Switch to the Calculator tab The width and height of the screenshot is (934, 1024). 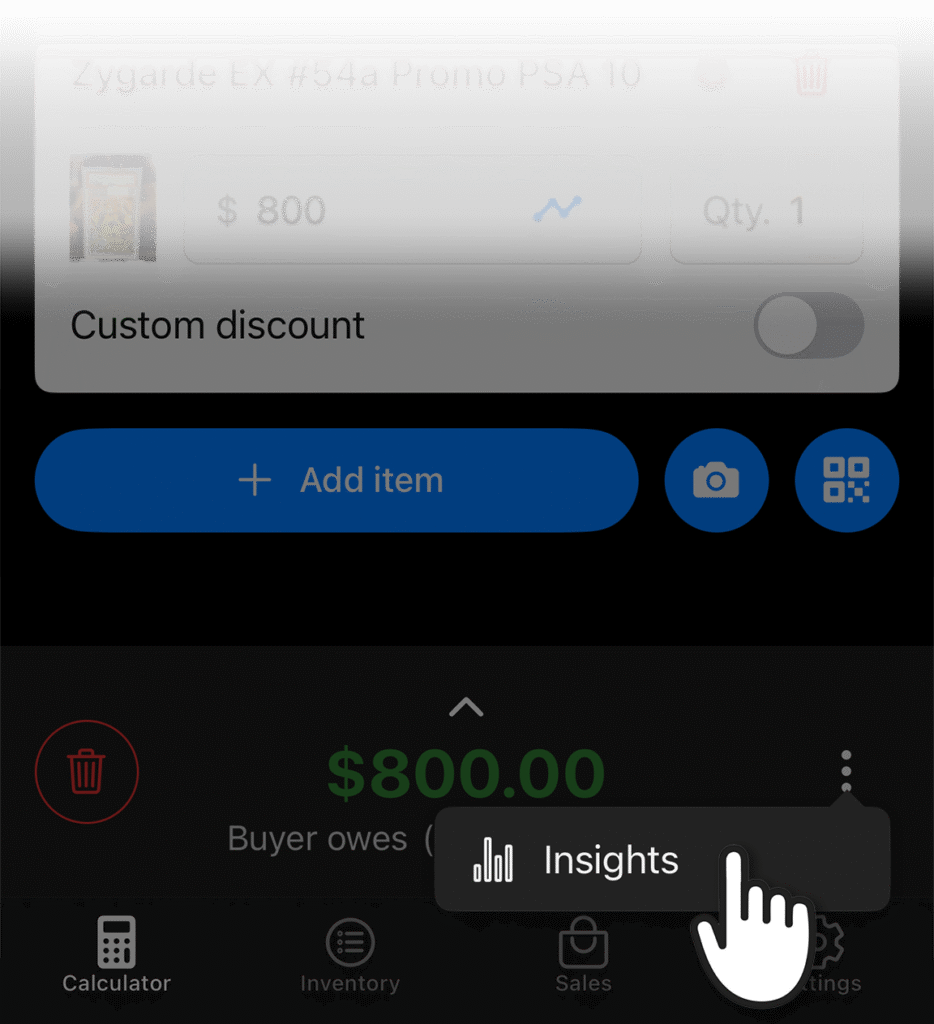(116, 955)
